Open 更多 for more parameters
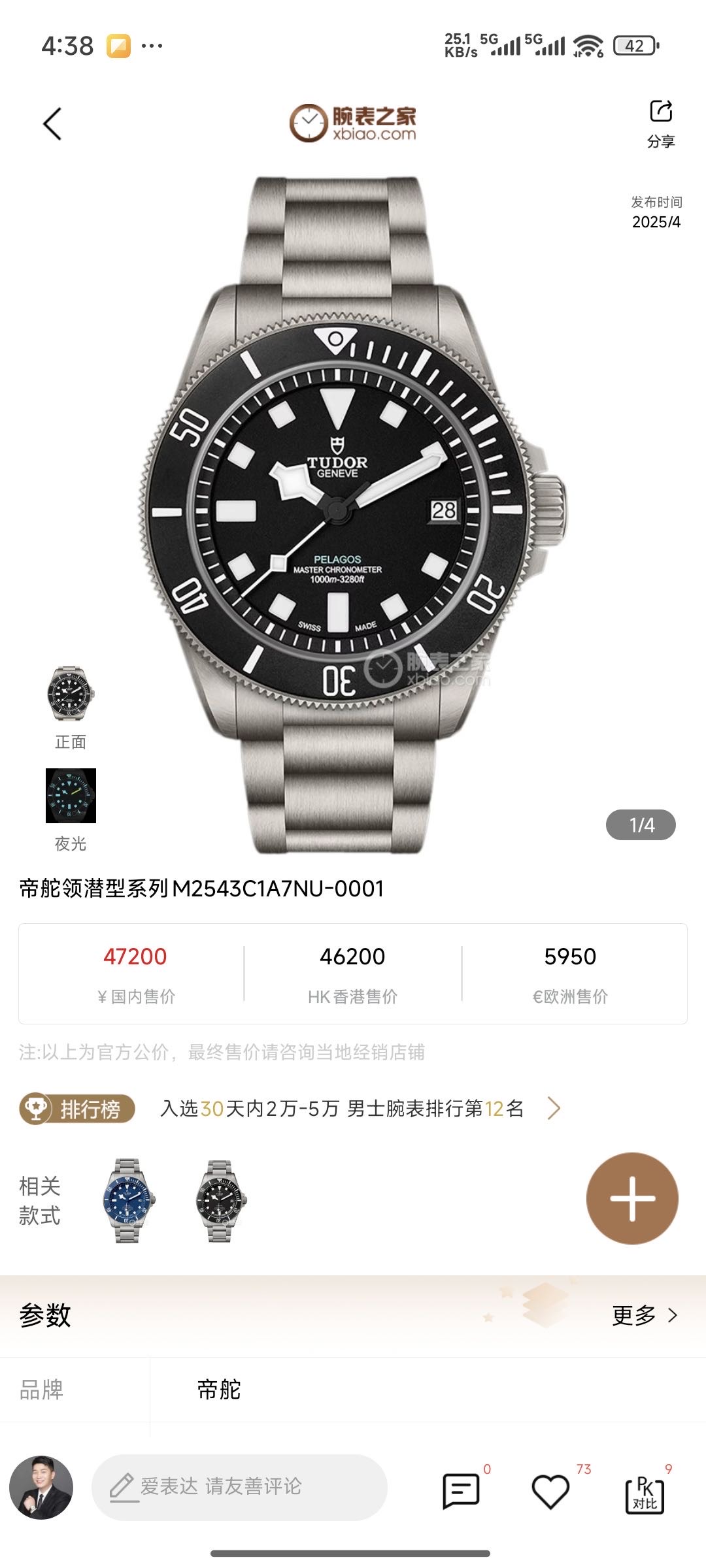 point(644,1315)
